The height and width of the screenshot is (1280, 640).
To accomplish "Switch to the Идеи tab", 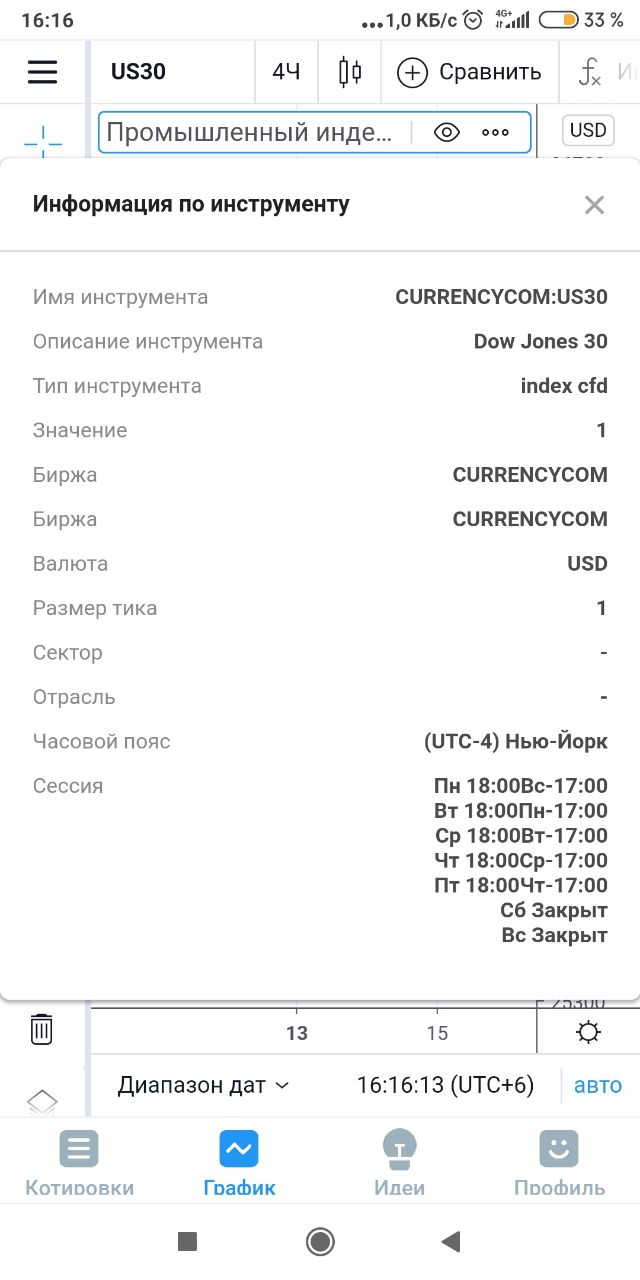I will click(399, 1162).
